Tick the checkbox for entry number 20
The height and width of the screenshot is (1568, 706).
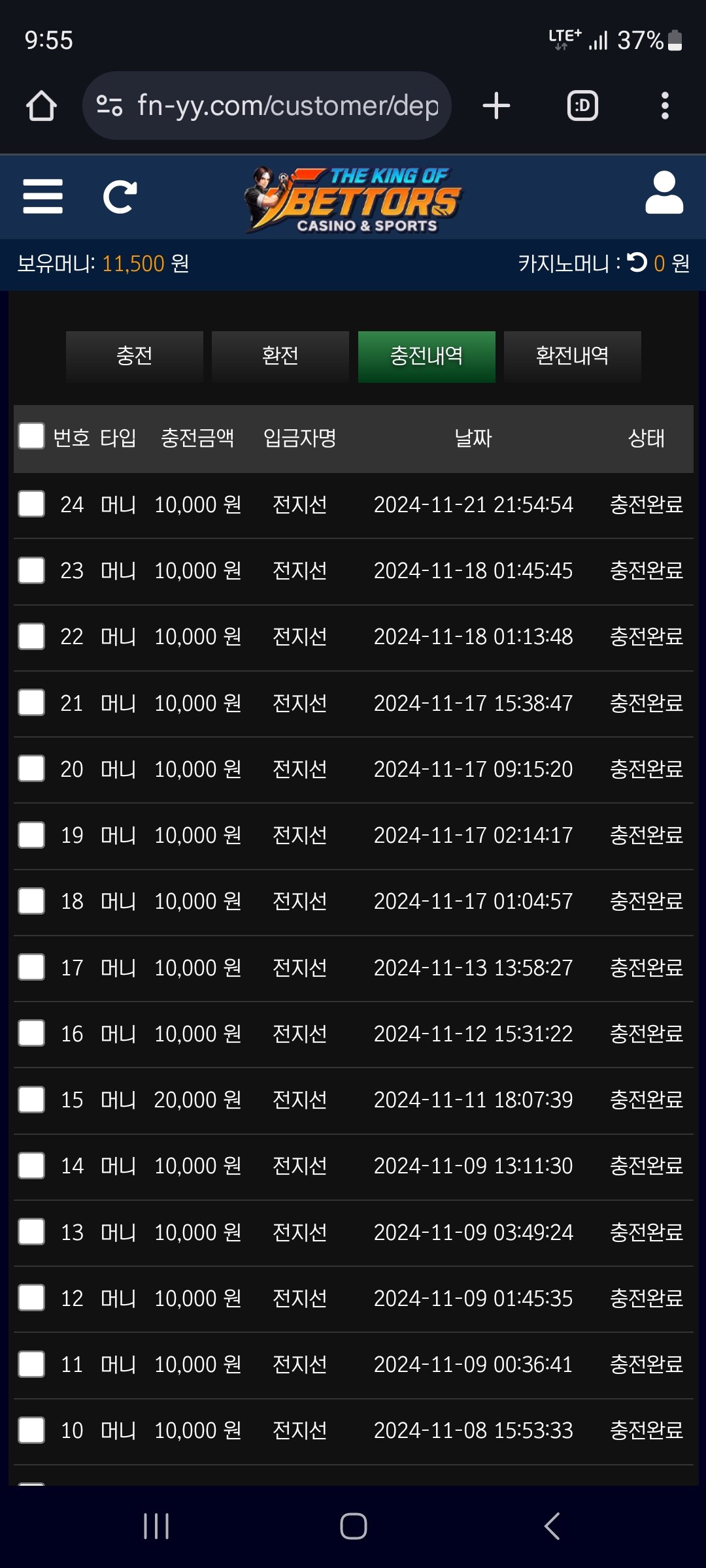point(31,769)
